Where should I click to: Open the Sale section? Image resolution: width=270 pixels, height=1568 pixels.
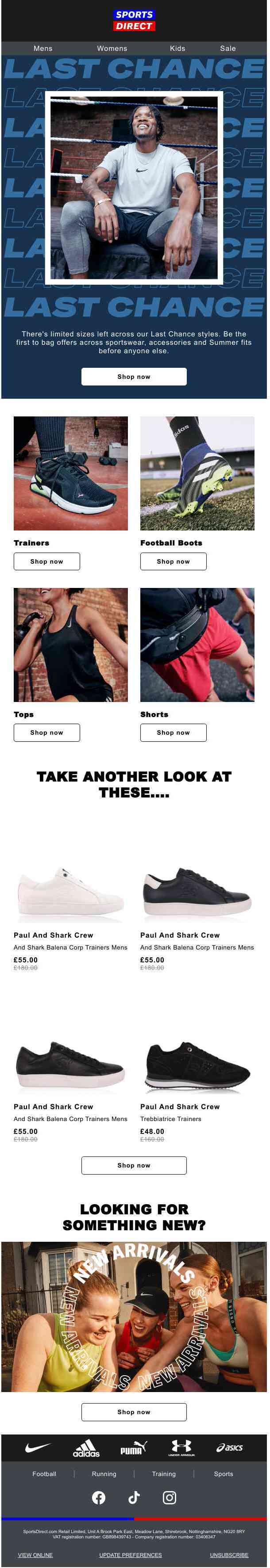coord(228,49)
